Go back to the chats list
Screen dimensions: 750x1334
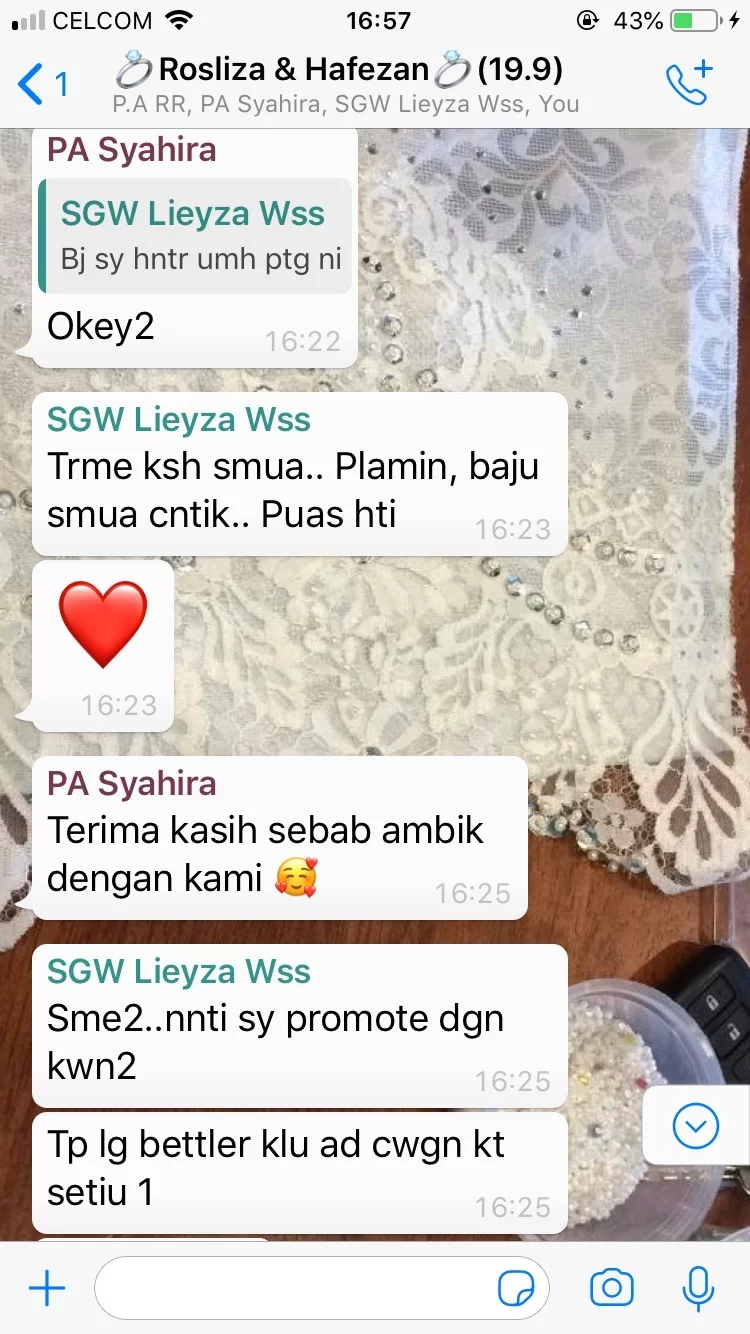[x=42, y=84]
